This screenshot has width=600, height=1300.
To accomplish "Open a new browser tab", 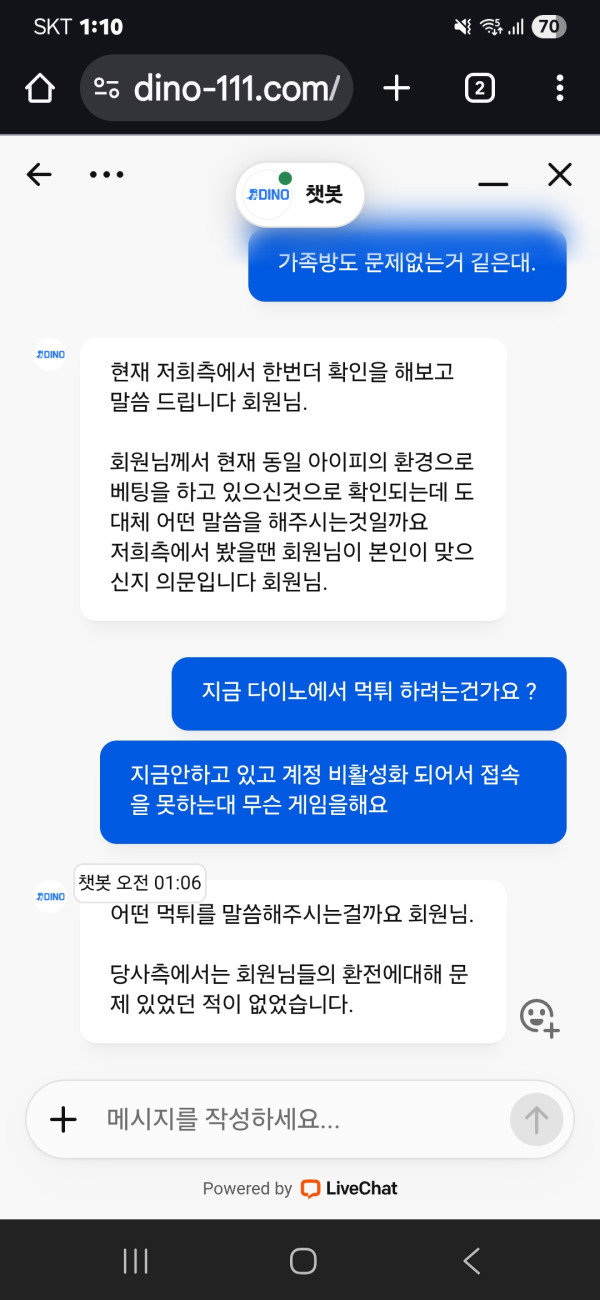I will point(397,88).
